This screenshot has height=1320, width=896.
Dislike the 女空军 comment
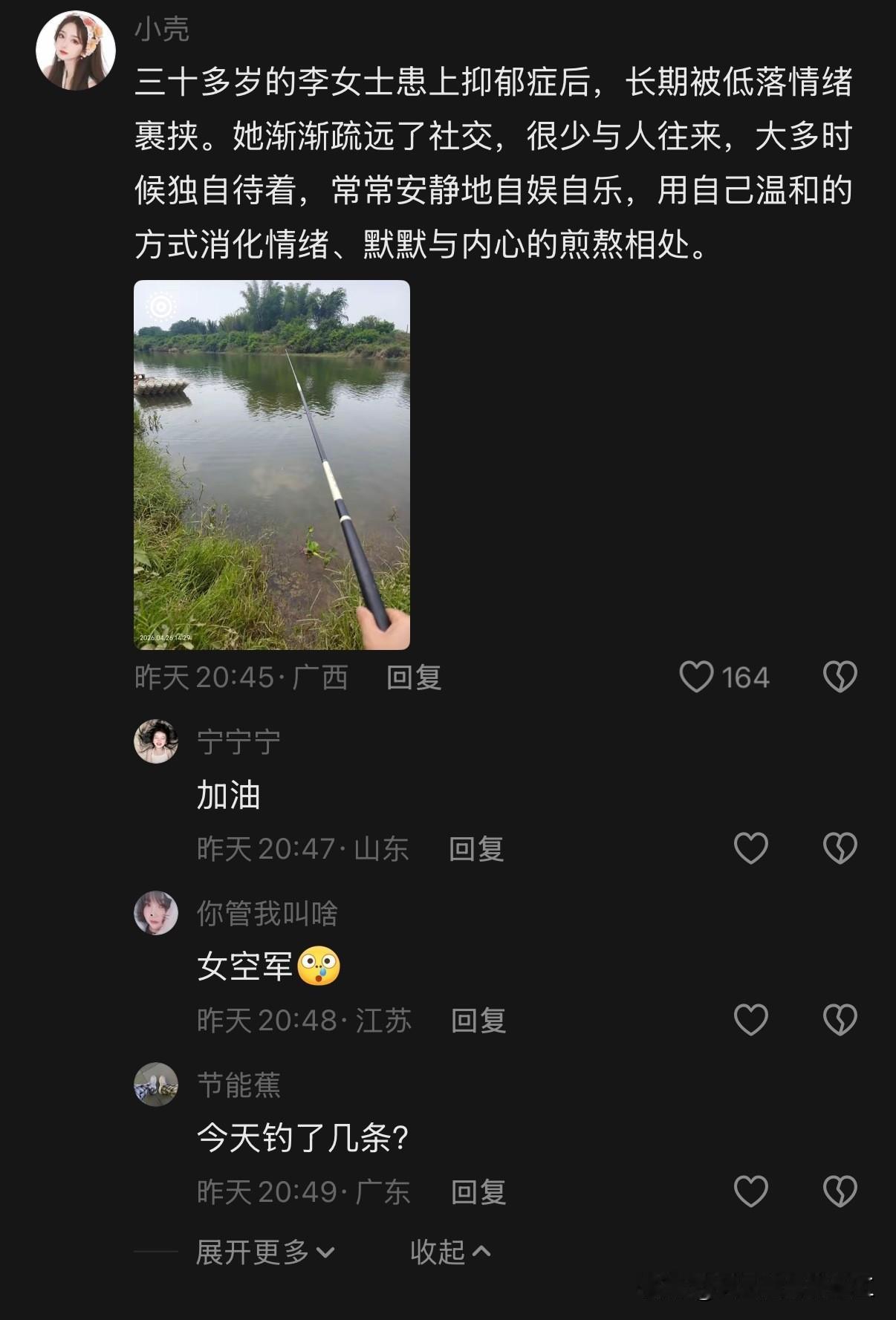pyautogui.click(x=840, y=1020)
